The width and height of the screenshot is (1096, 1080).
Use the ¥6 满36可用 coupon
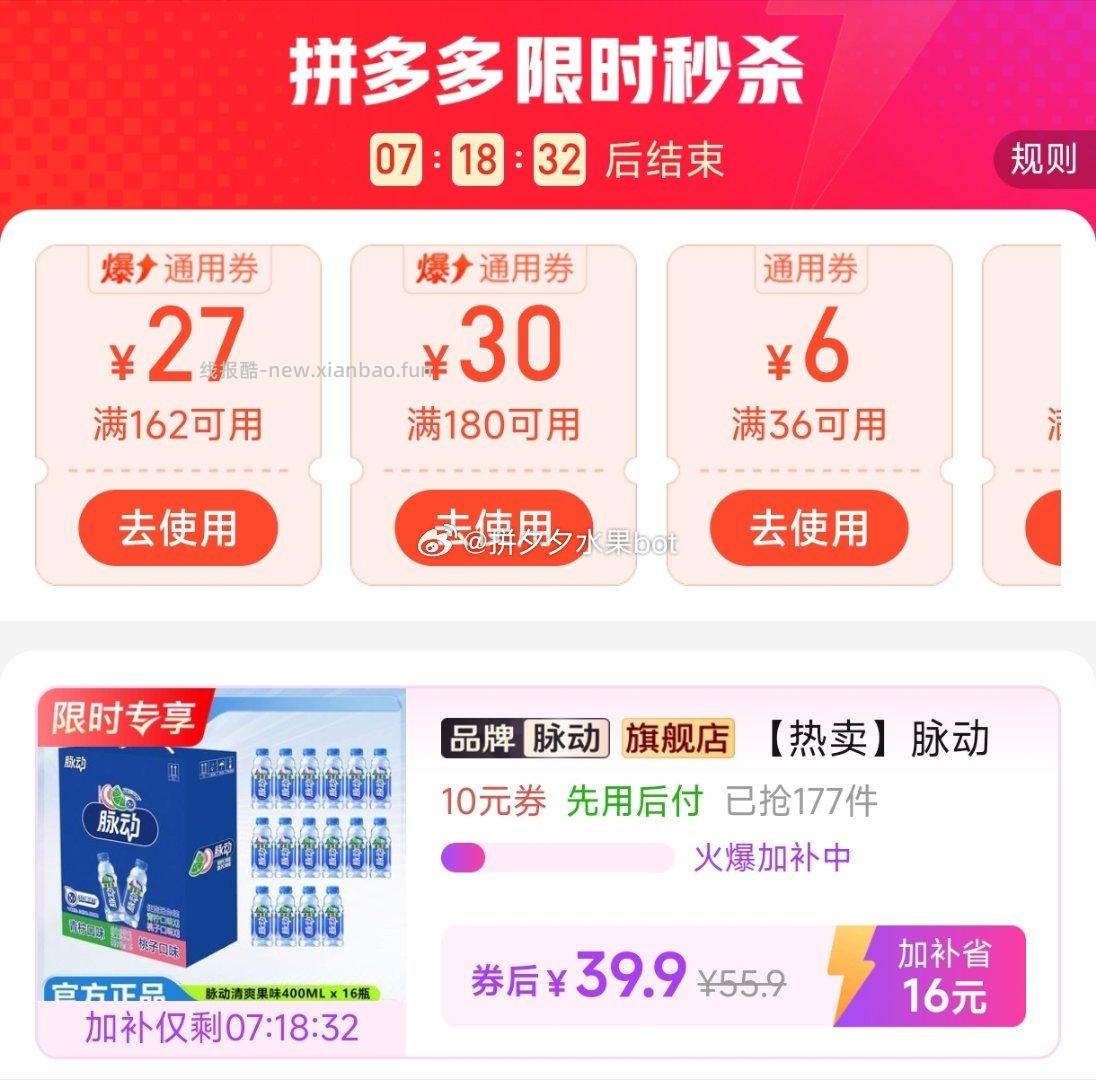(809, 528)
